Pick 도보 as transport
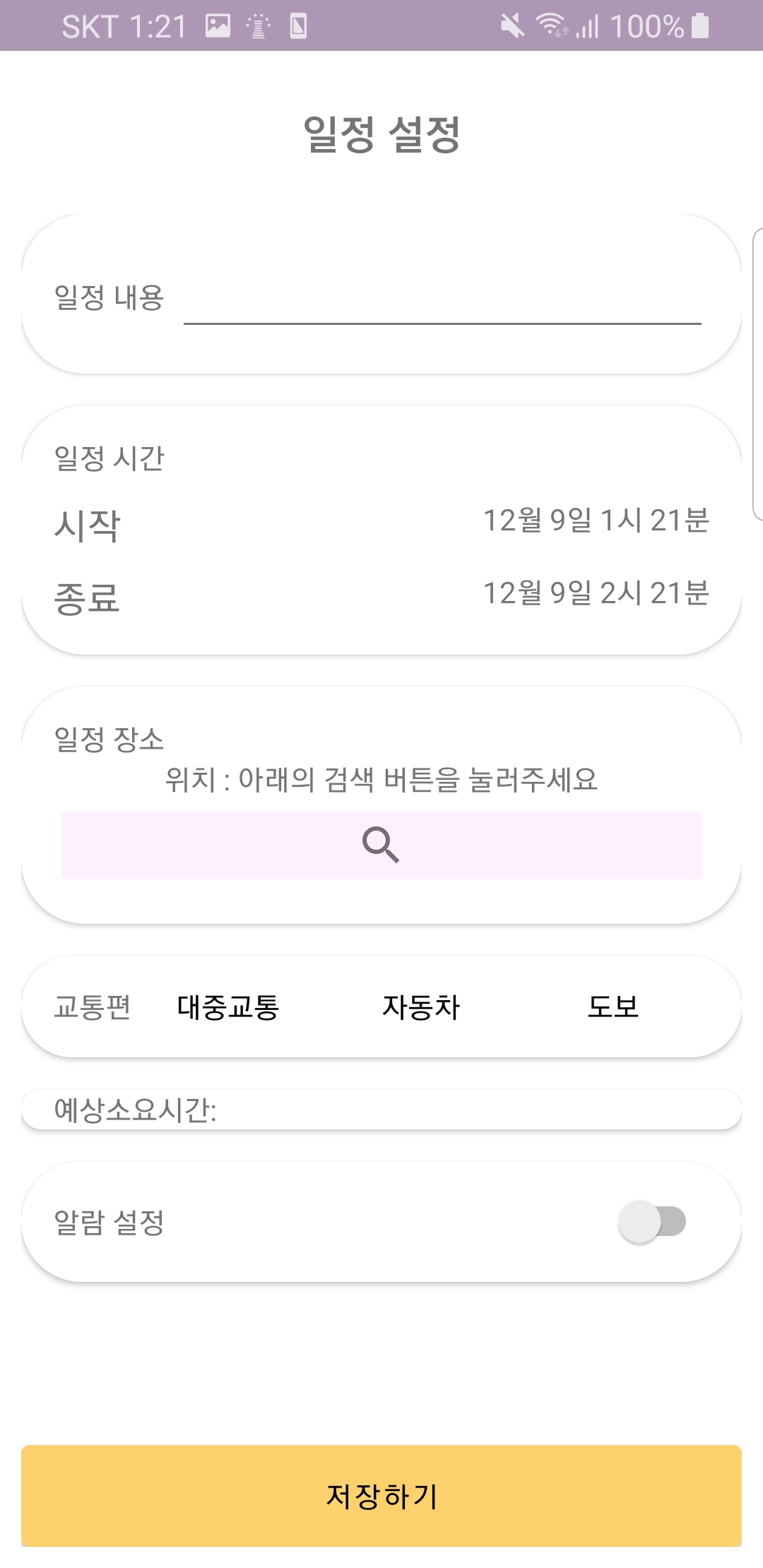763x1568 pixels. pyautogui.click(x=613, y=1007)
